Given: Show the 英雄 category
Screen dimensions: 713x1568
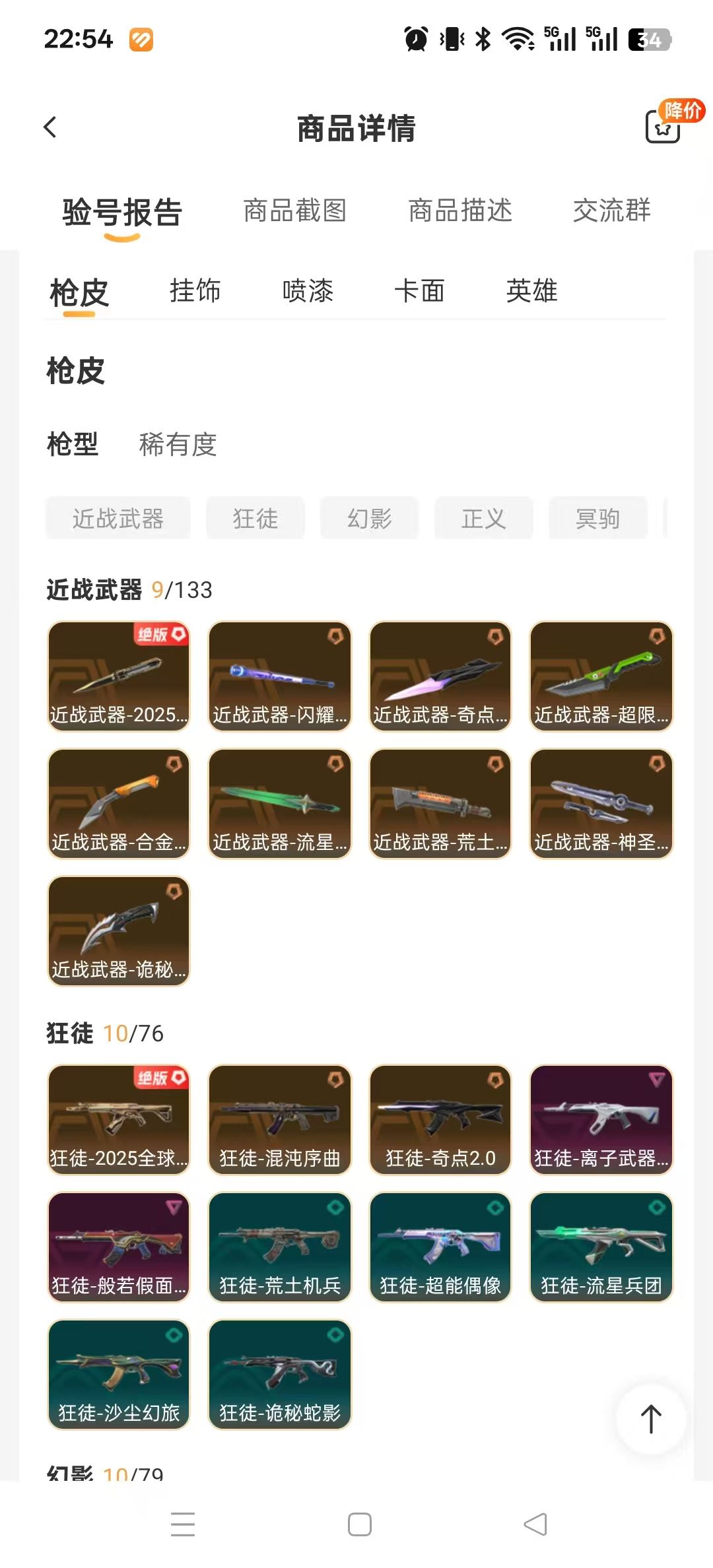Looking at the screenshot, I should point(531,291).
